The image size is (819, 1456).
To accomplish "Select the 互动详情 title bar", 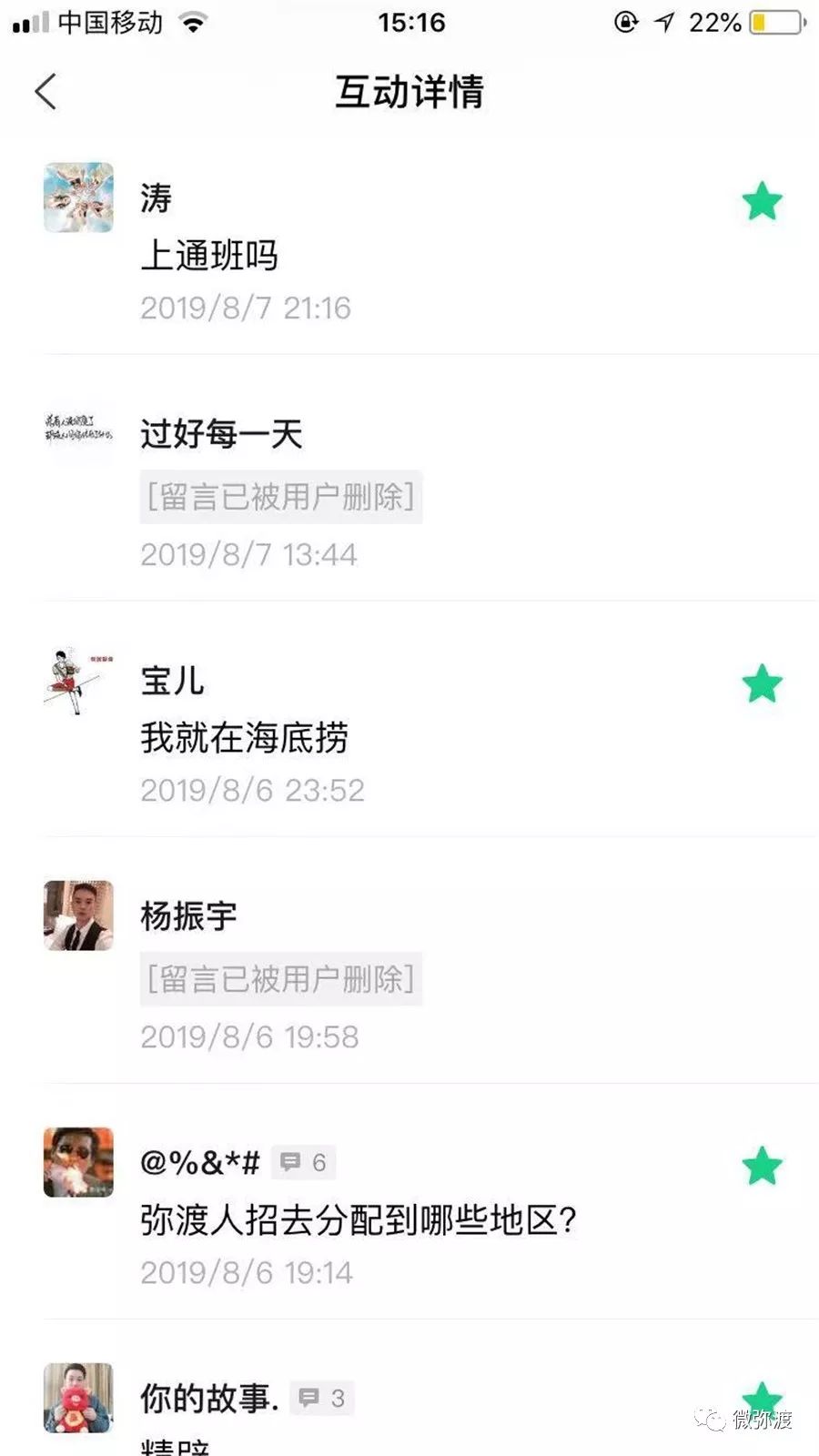I will tap(409, 91).
